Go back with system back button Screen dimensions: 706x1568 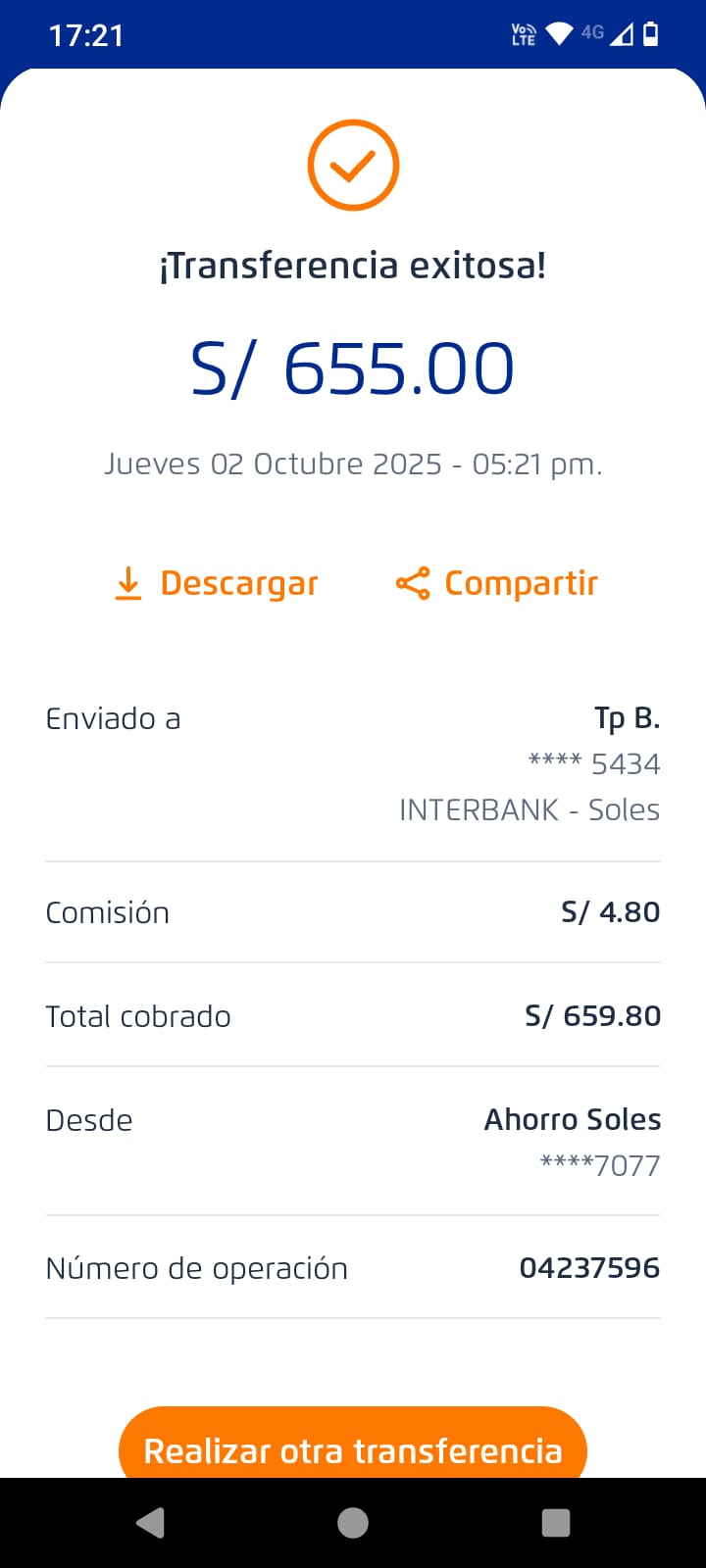150,1522
